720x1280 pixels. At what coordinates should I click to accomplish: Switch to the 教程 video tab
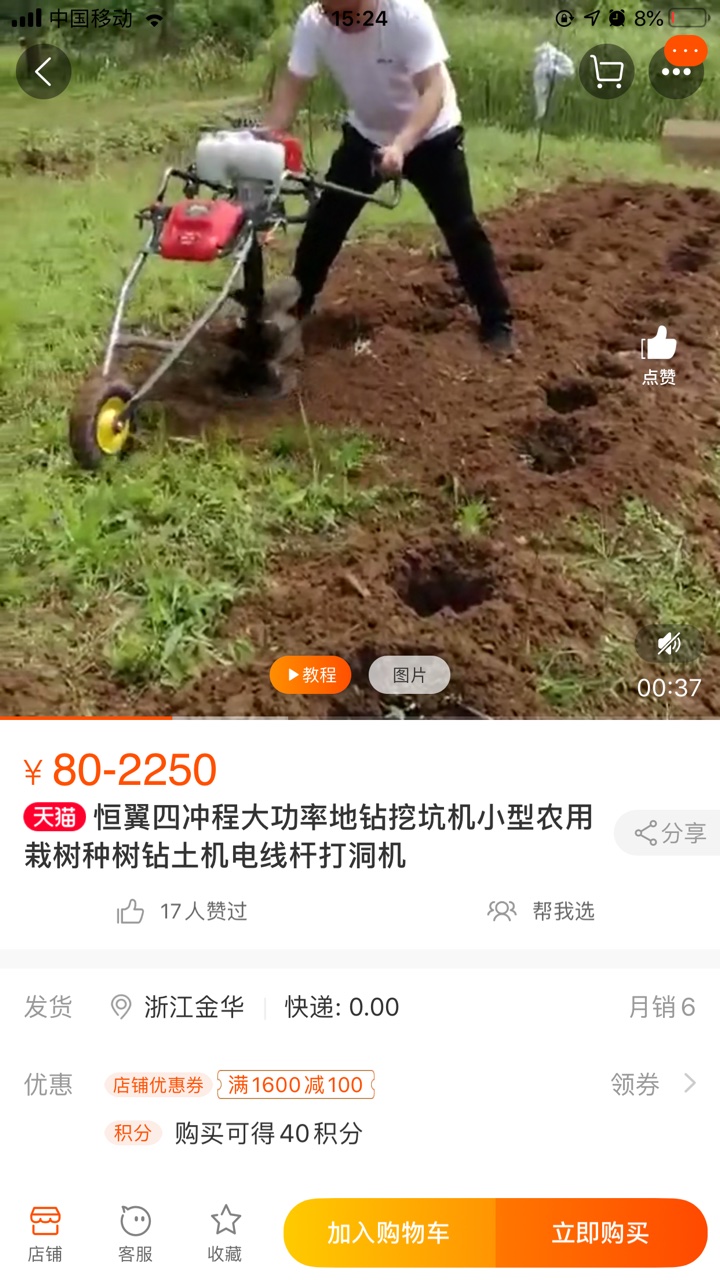click(x=310, y=675)
